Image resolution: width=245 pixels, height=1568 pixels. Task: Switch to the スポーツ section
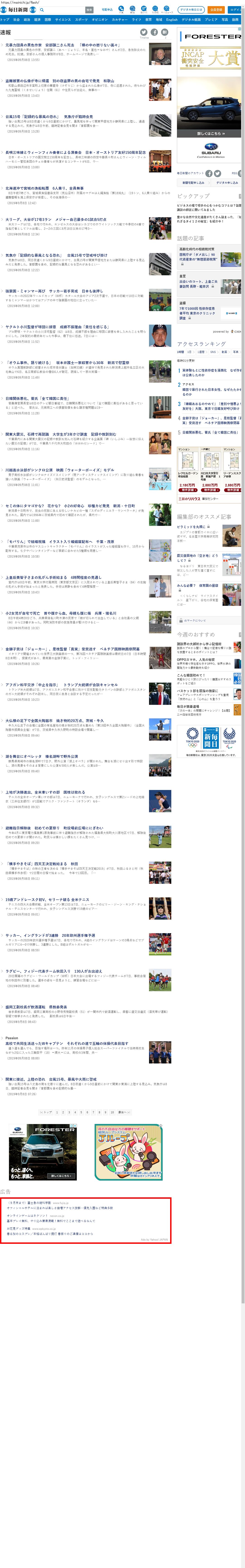[81, 19]
